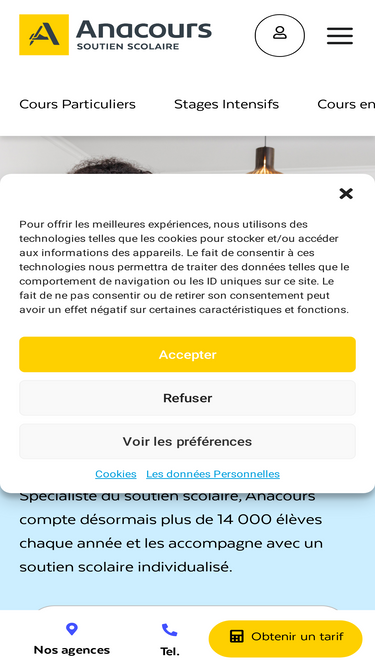The height and width of the screenshot is (667, 375).
Task: Open Les données Personnelles link
Action: tap(213, 474)
